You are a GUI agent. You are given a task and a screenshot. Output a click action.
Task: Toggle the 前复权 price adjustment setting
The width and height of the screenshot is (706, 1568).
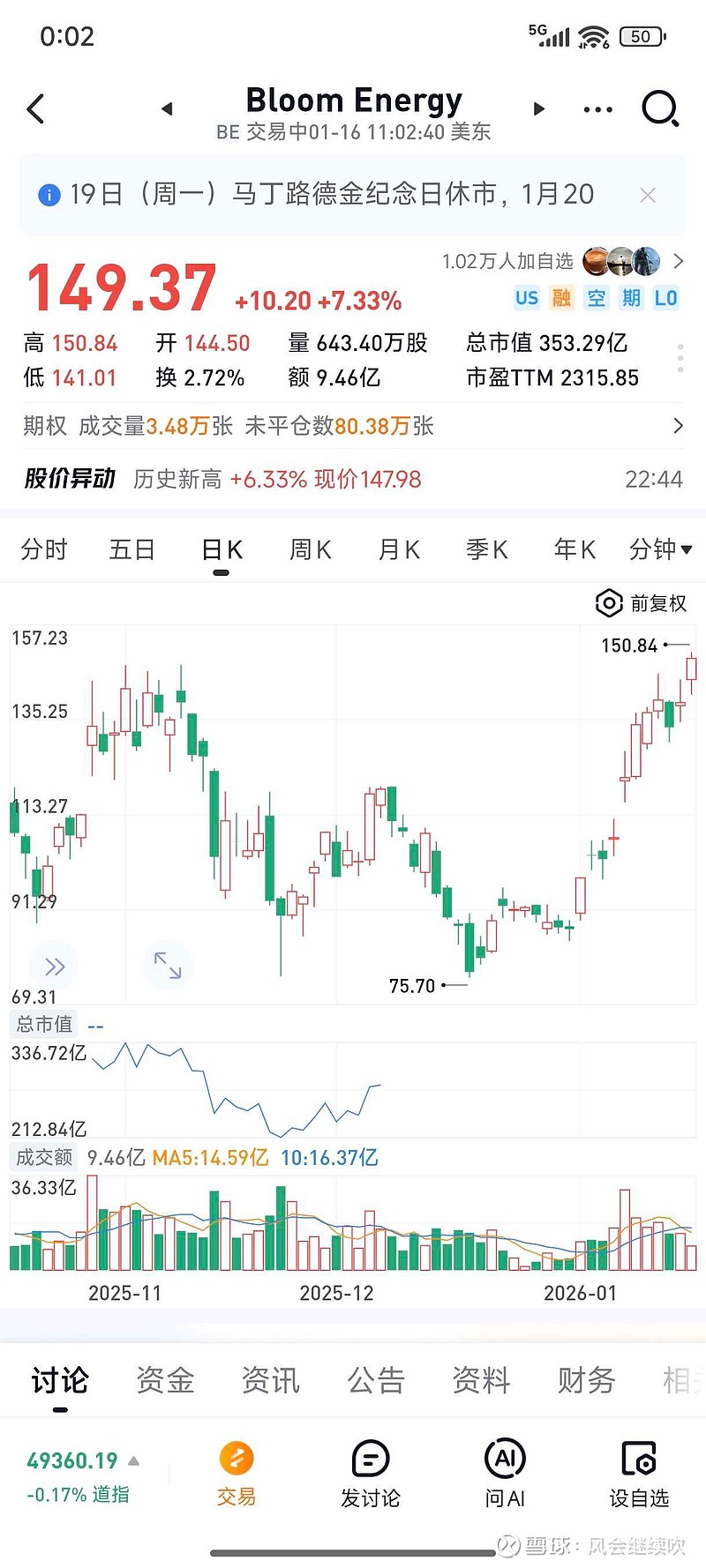(x=642, y=603)
